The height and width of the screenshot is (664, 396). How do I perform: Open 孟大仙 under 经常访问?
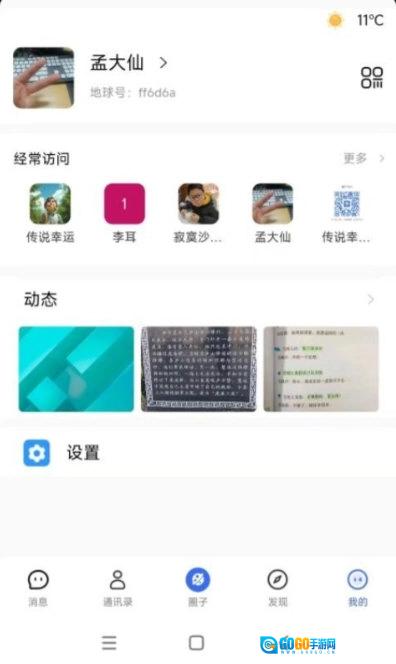point(273,213)
